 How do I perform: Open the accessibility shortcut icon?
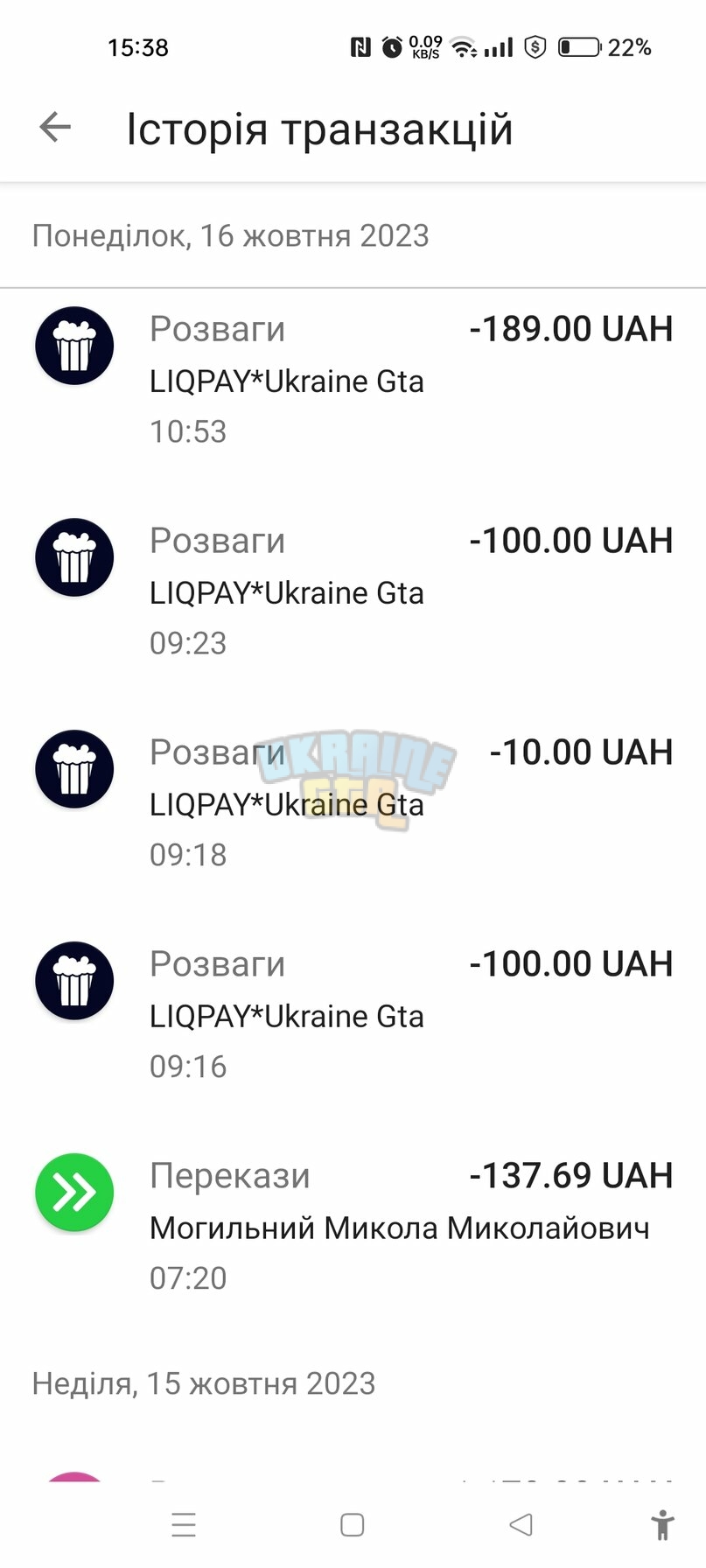point(663,1525)
